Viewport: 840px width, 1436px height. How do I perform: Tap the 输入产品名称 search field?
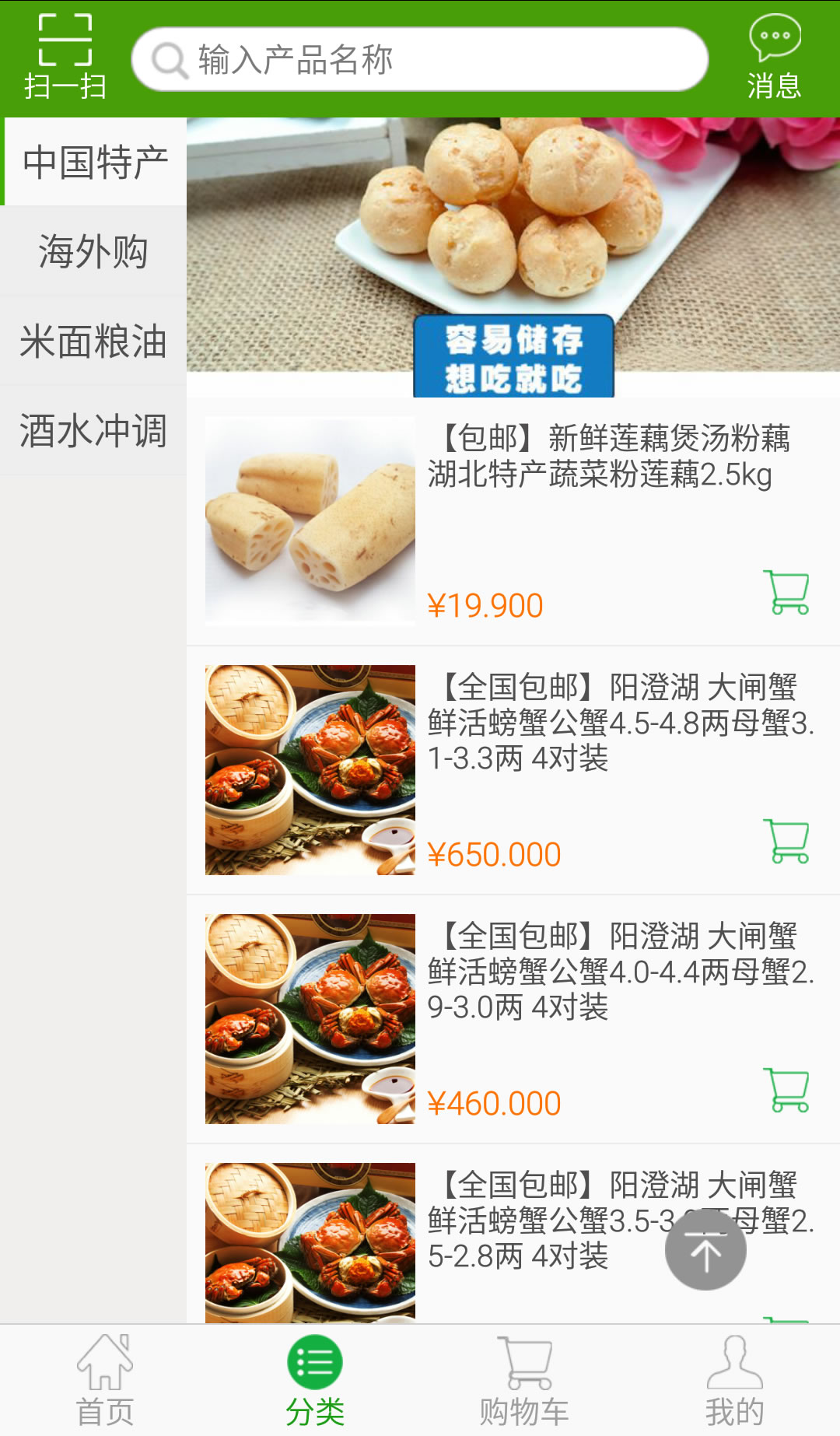420,59
